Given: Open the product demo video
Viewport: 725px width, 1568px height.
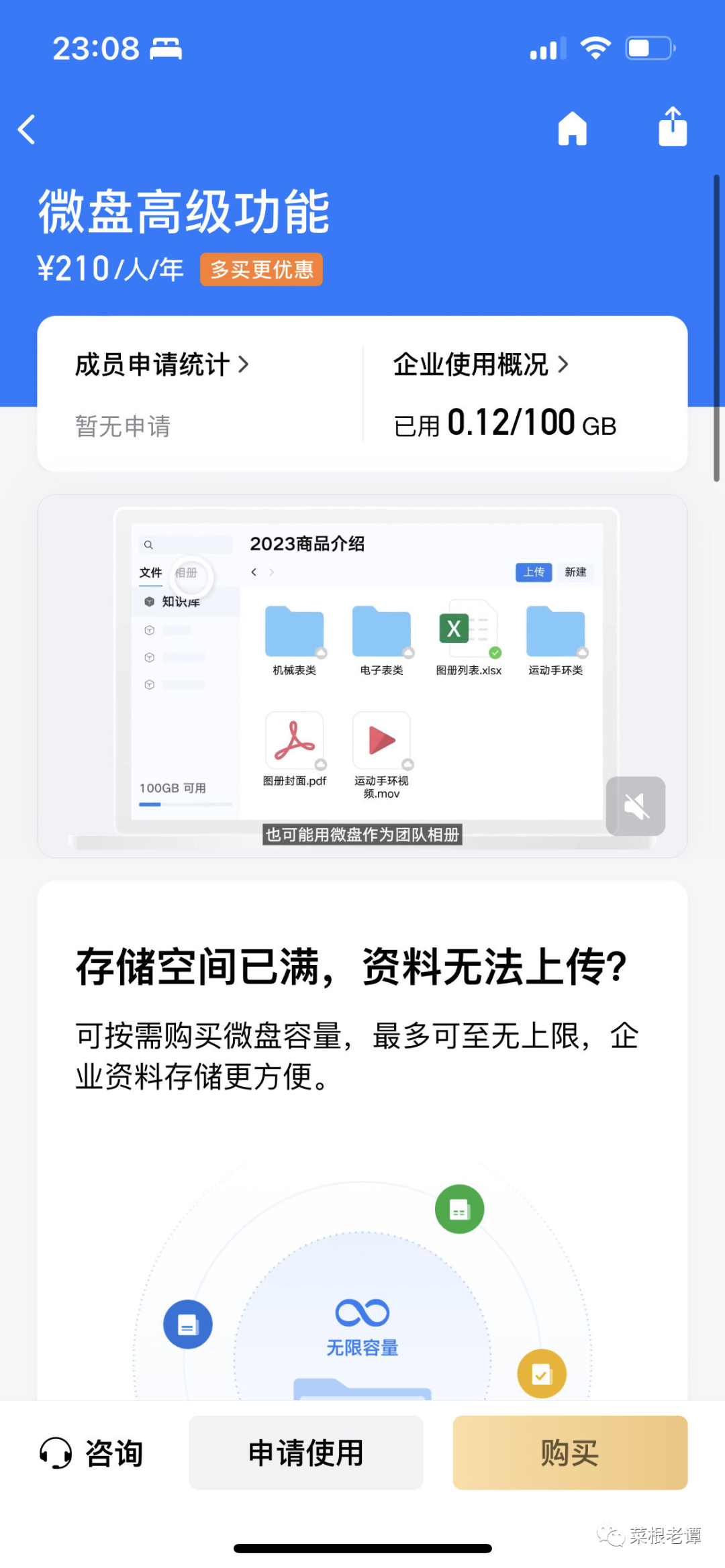Looking at the screenshot, I should click(362, 676).
